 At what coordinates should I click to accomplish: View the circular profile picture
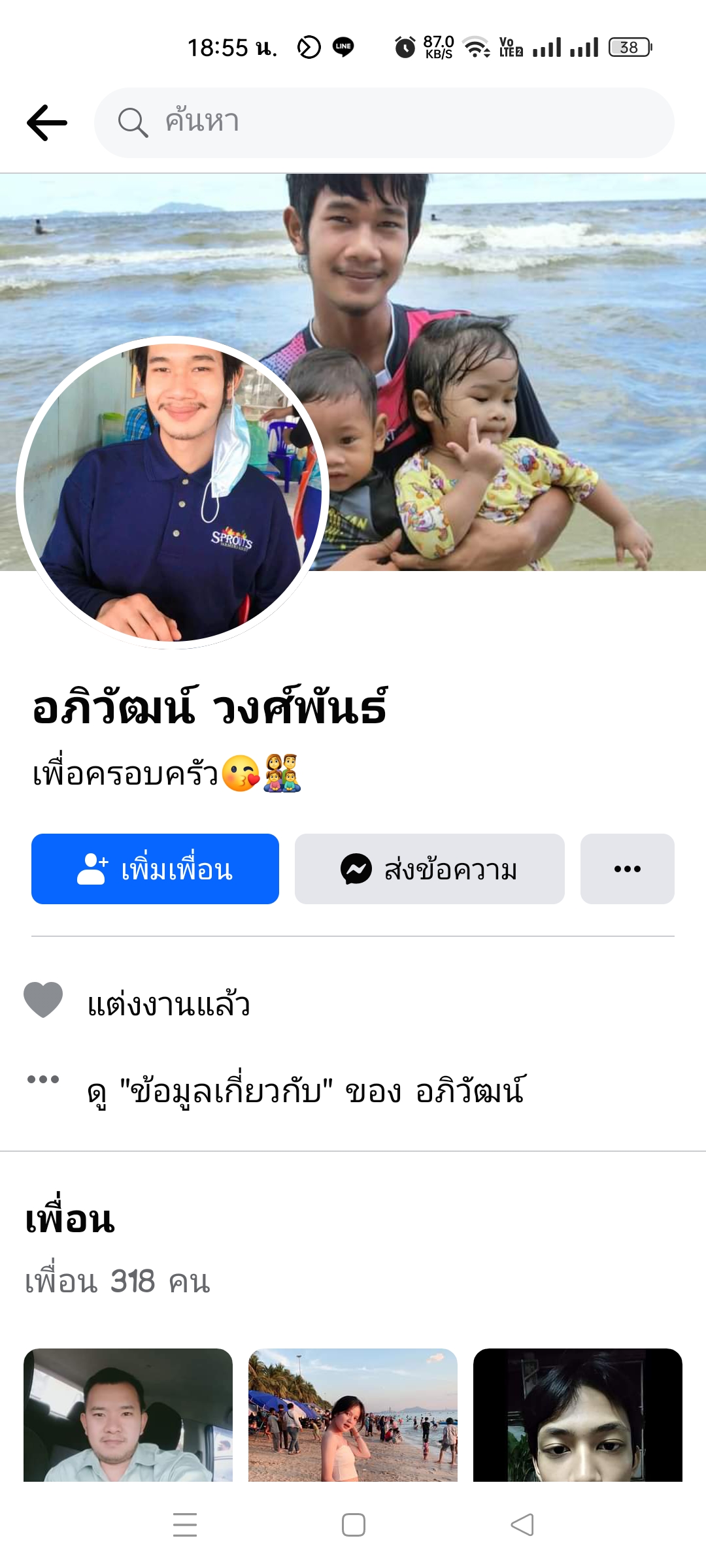pos(173,493)
